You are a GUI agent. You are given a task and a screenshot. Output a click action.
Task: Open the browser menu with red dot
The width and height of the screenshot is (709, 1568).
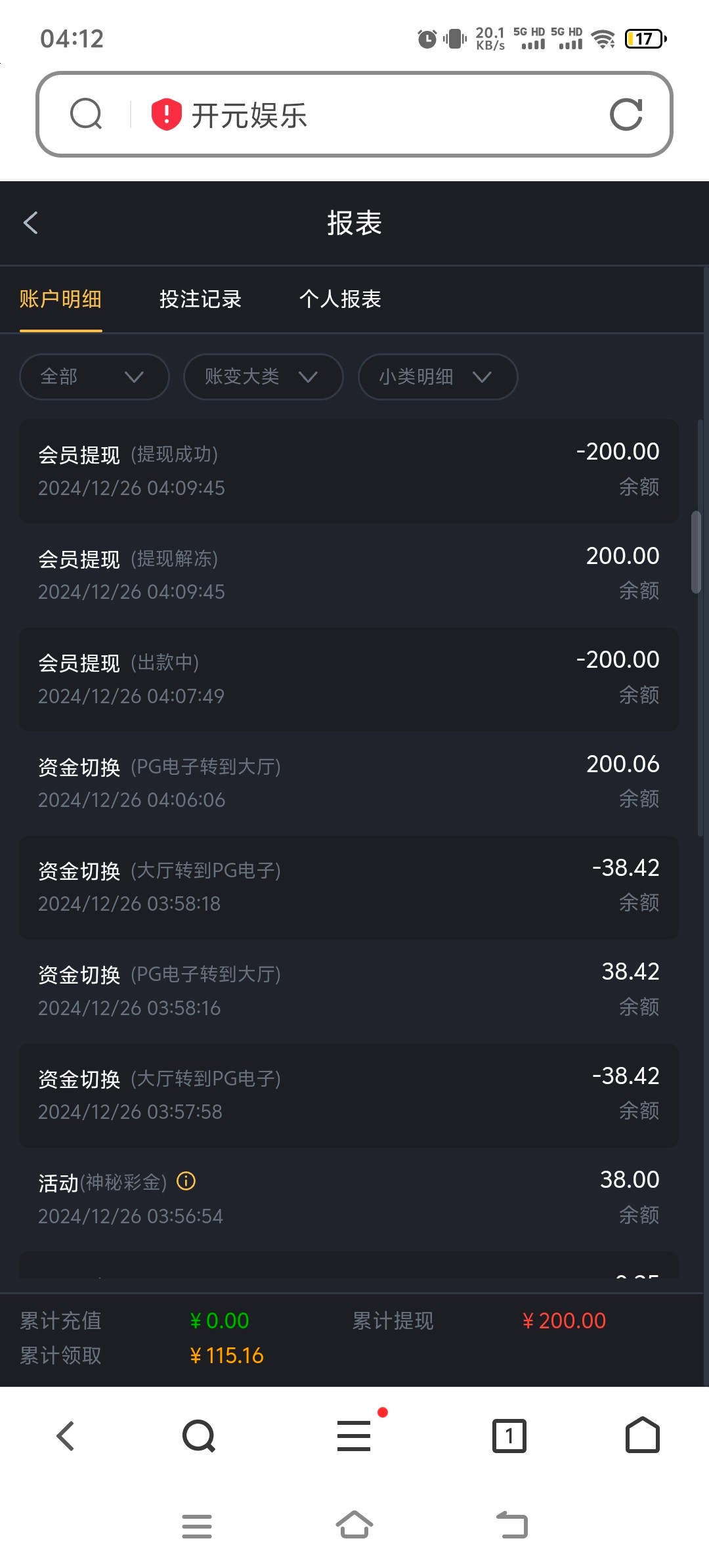point(354,1435)
